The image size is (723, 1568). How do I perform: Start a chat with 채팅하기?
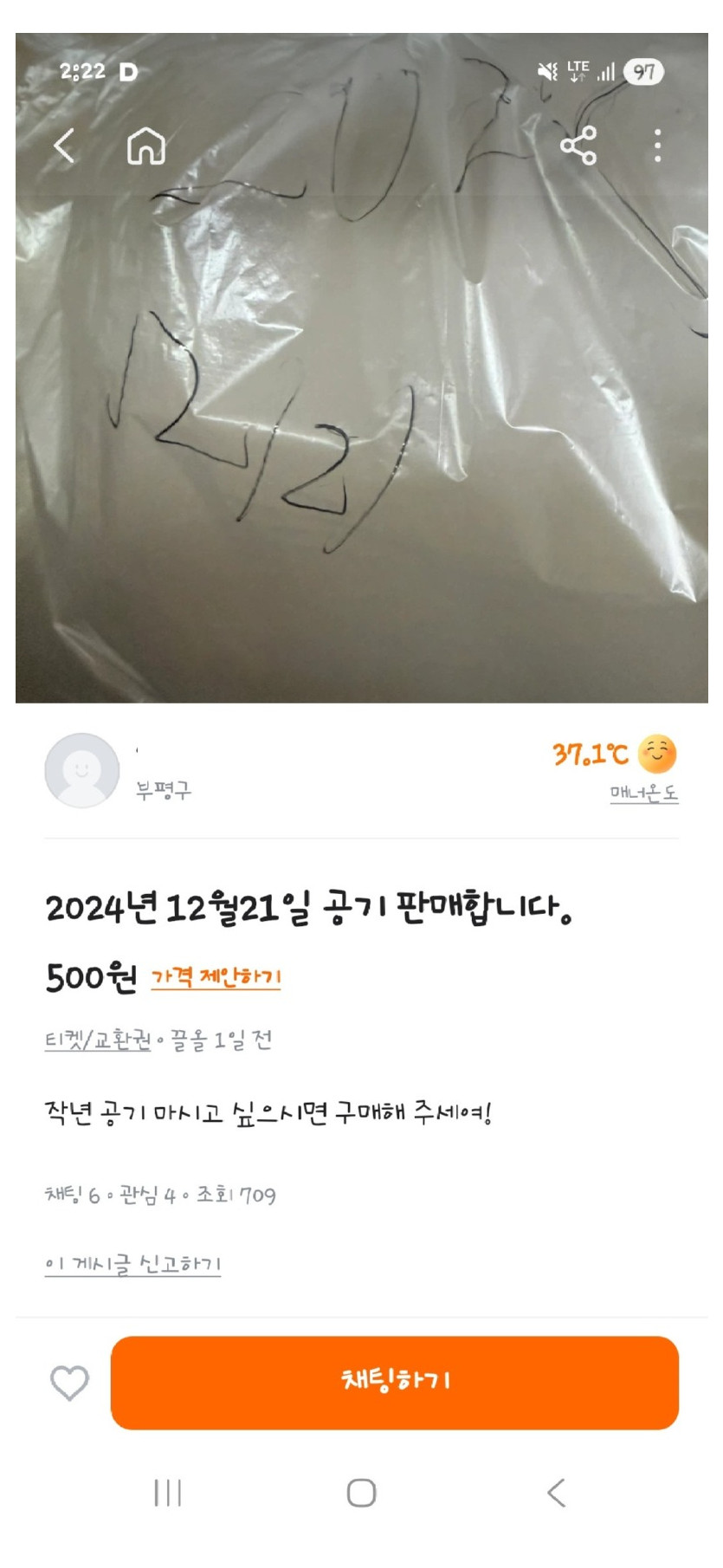pos(395,1383)
